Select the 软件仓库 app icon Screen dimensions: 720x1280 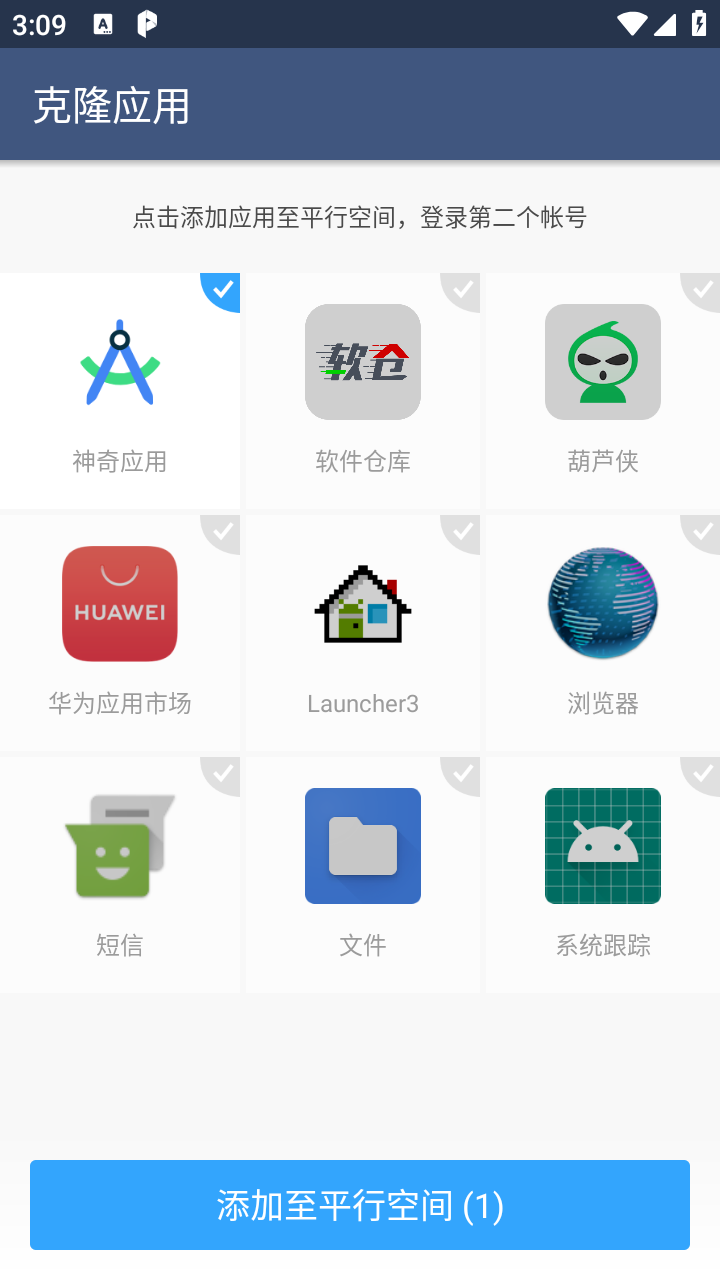pos(362,362)
